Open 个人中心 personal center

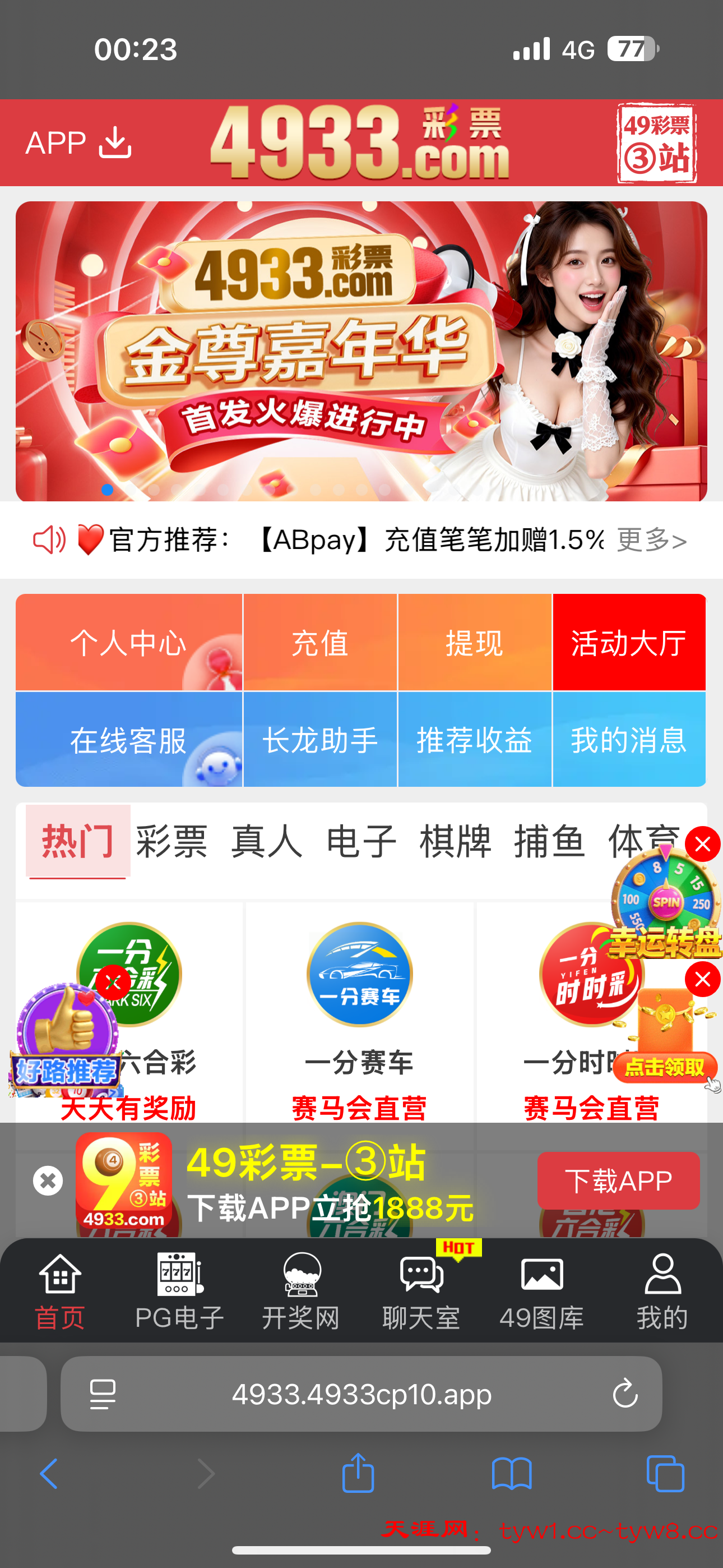(x=128, y=642)
